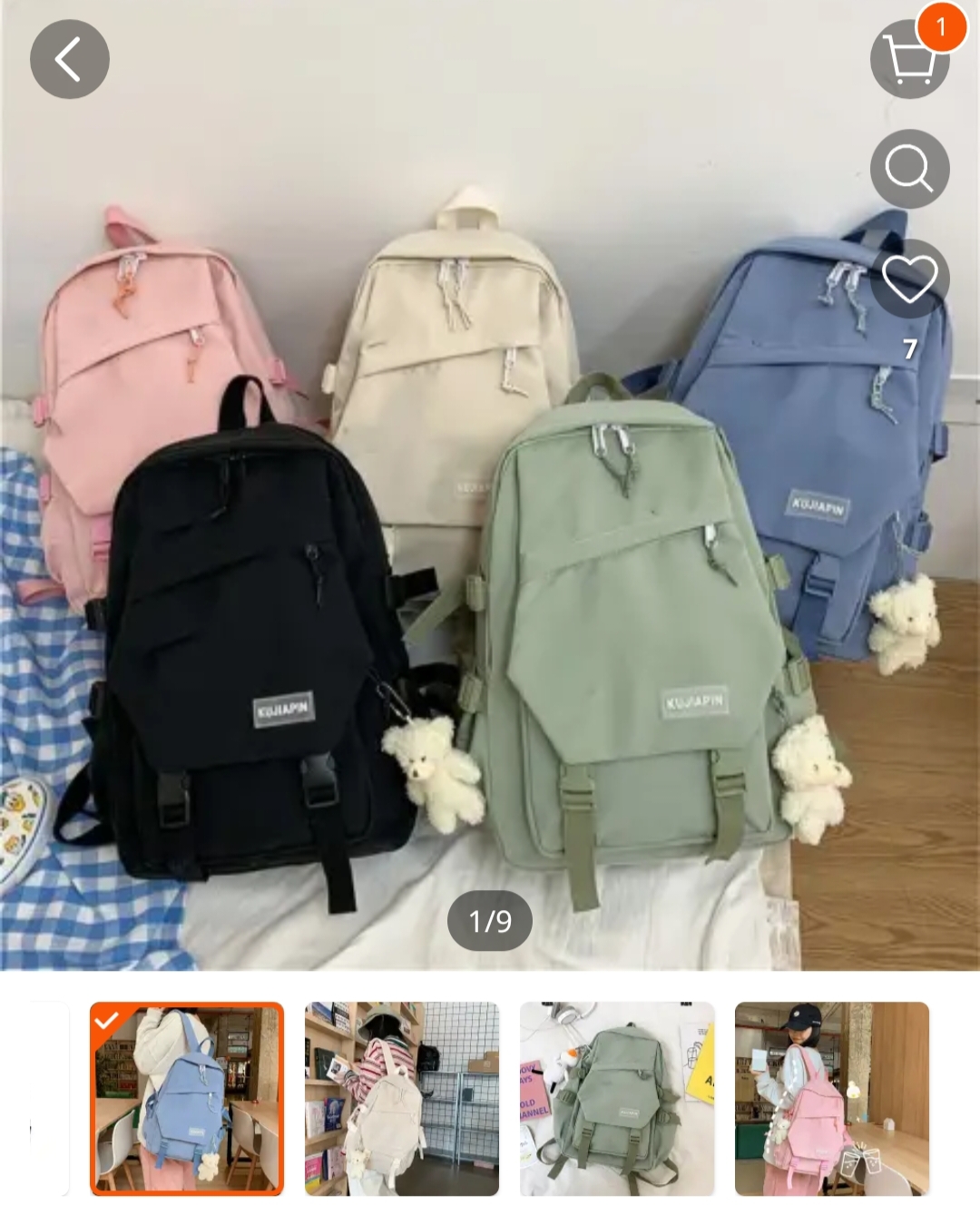Select the blue backpack thumbnail

coord(187,1099)
